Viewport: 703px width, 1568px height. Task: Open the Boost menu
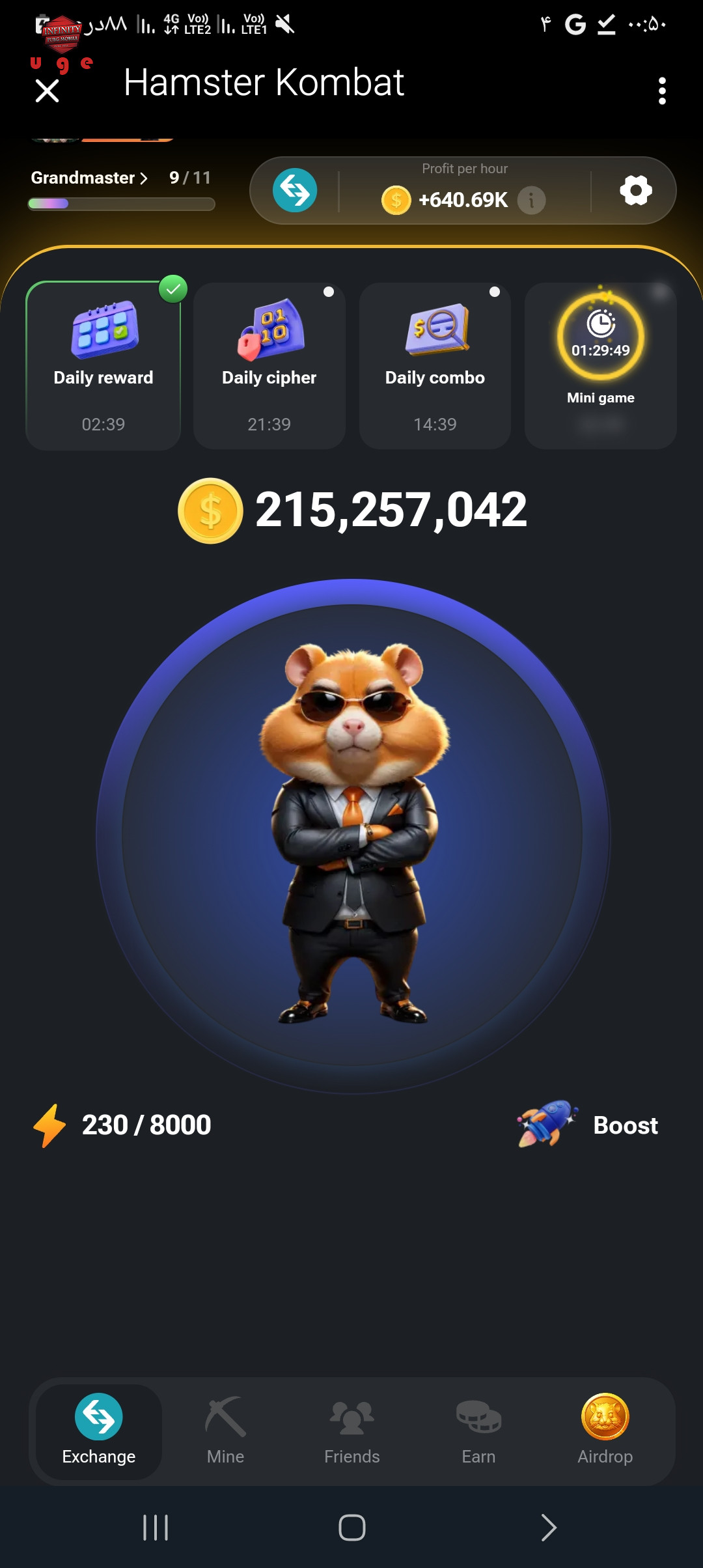(588, 1125)
